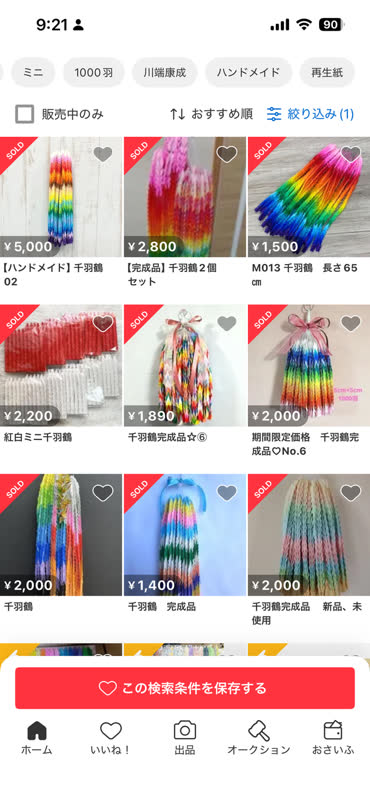The height and width of the screenshot is (800, 370).
Task: Open 絞り込み filter settings
Action: click(310, 114)
